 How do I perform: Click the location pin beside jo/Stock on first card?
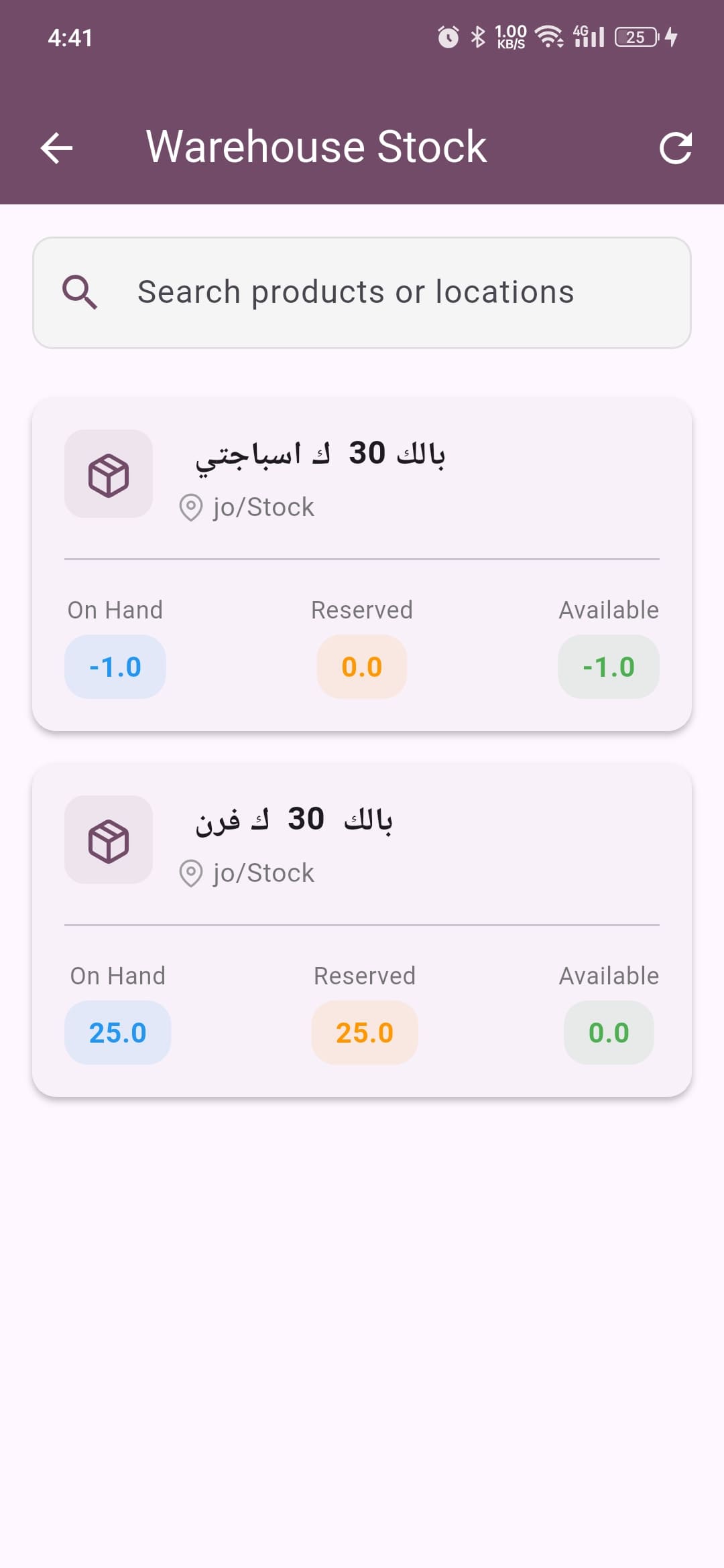(x=191, y=507)
